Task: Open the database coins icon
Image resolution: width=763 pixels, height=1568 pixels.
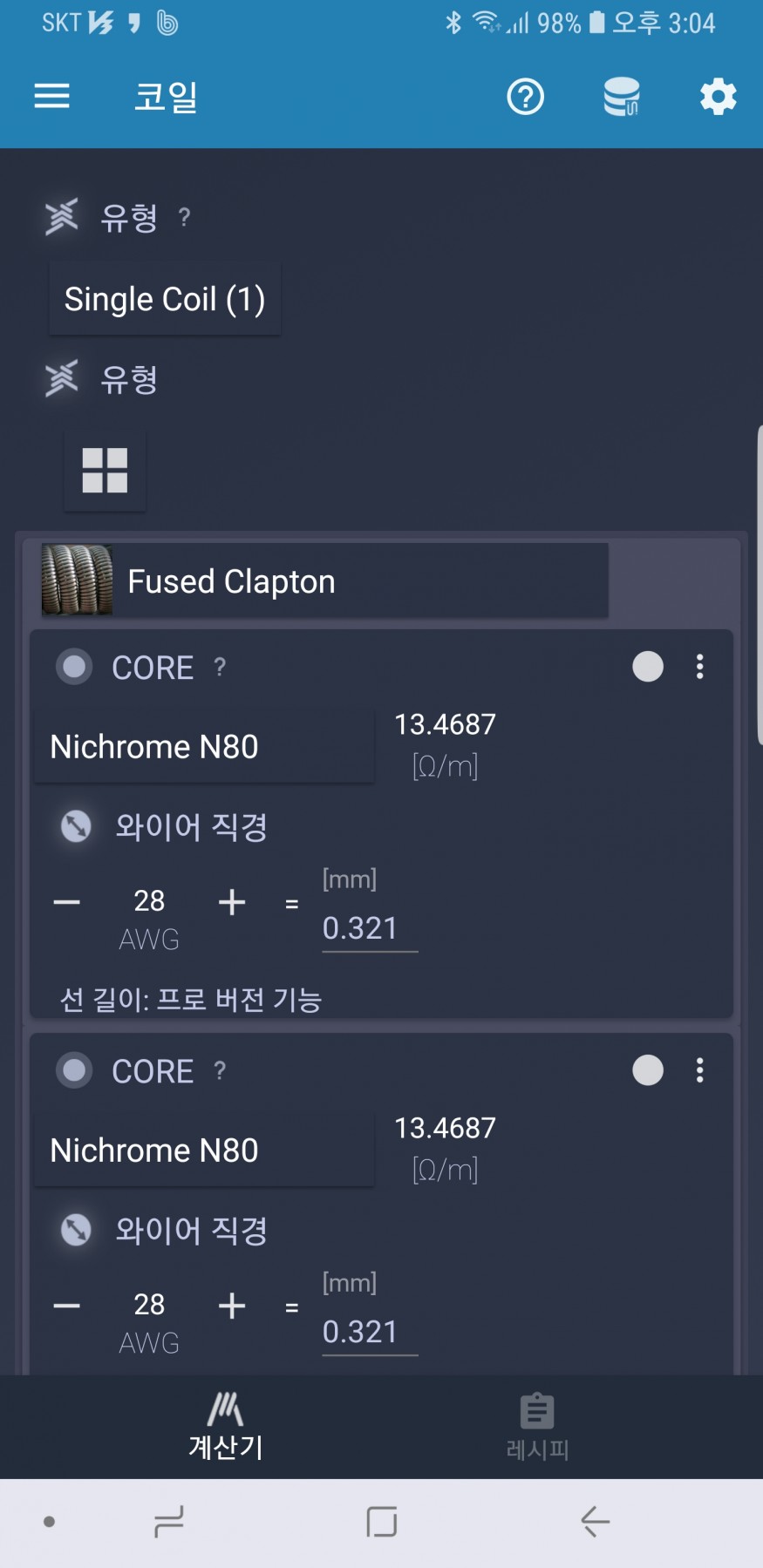Action: pos(622,97)
